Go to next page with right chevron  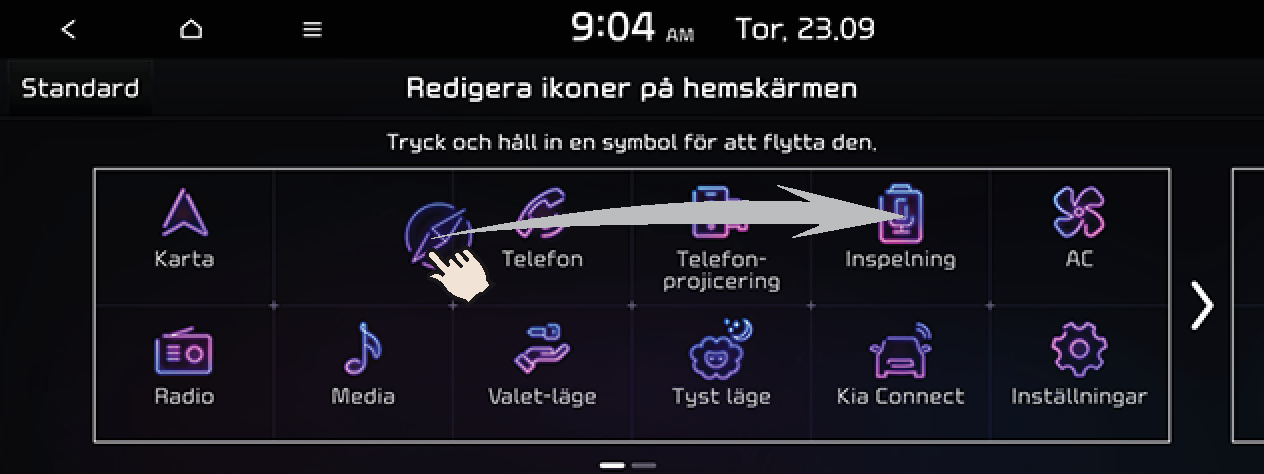coord(1201,305)
